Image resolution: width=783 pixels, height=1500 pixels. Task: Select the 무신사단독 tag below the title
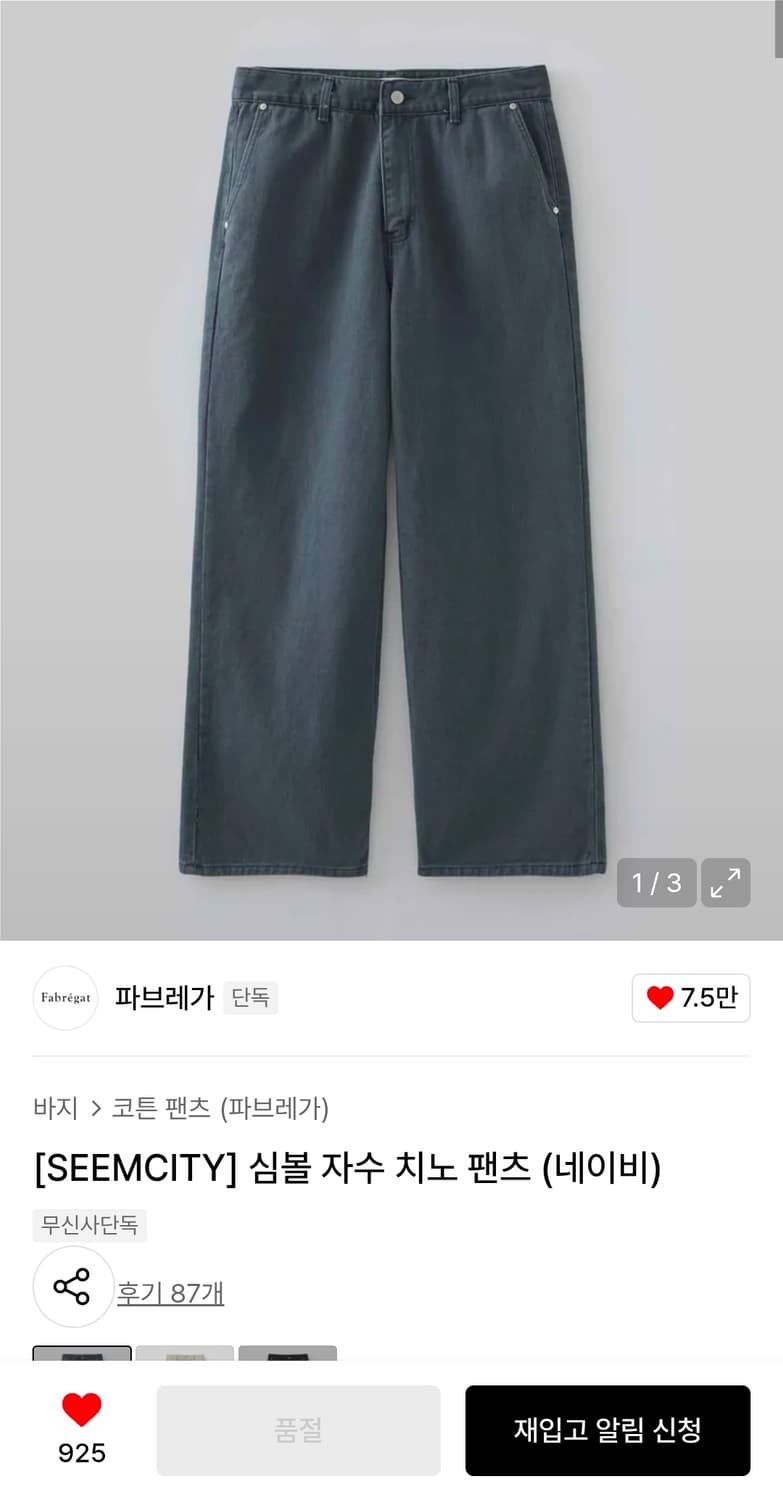coord(89,1225)
